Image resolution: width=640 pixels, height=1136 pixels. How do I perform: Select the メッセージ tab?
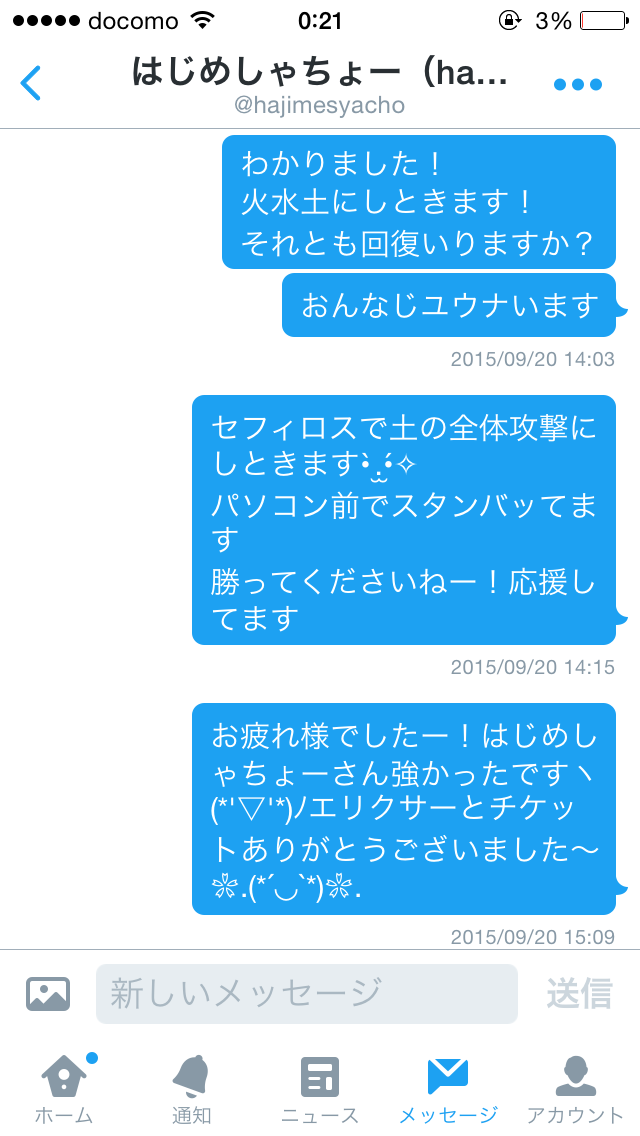pyautogui.click(x=448, y=1089)
